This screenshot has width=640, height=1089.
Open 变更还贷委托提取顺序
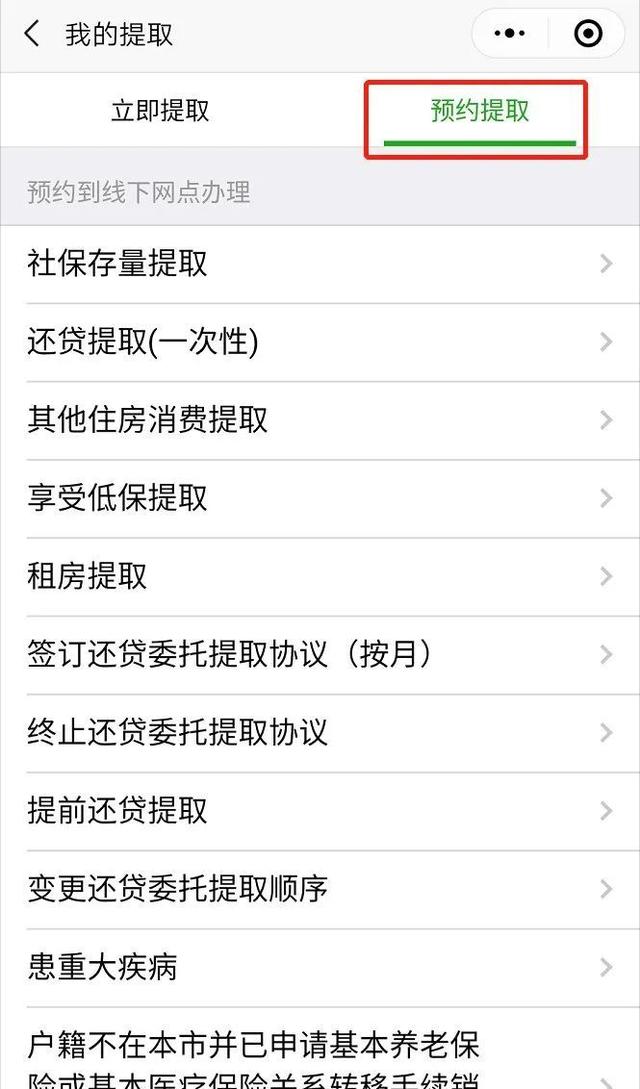[x=320, y=890]
